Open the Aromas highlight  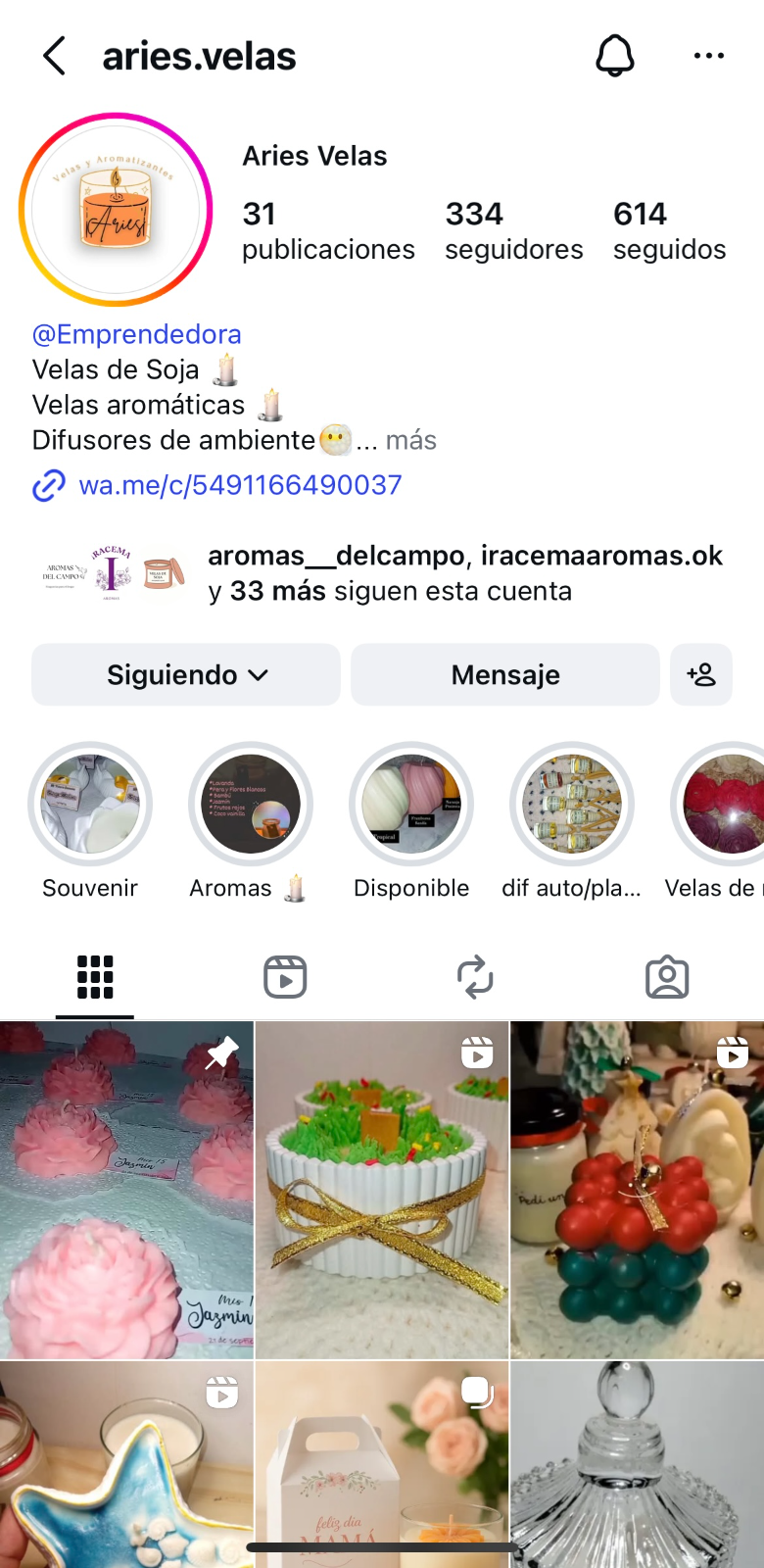tap(251, 805)
